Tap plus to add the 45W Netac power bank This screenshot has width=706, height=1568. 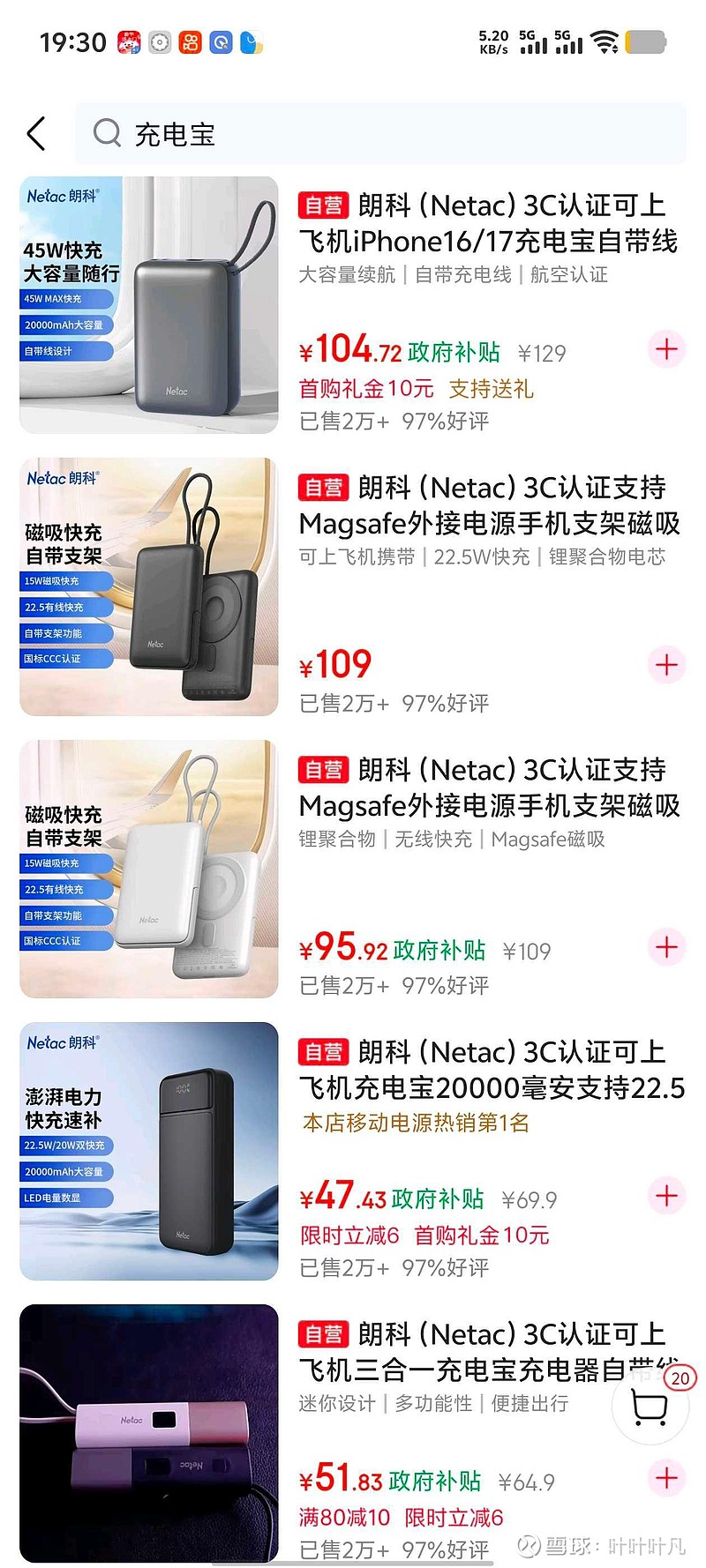pyautogui.click(x=666, y=349)
